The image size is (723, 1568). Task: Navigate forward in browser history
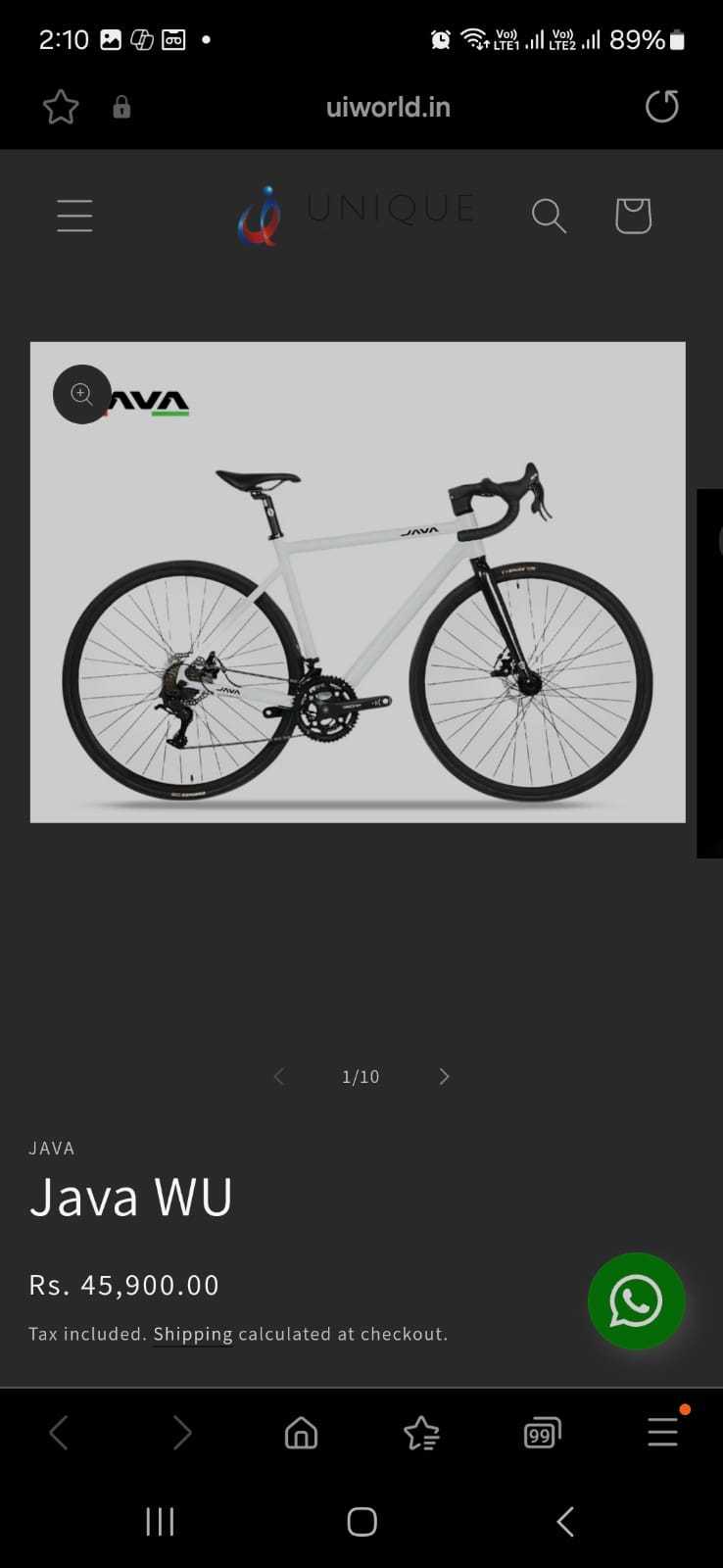click(181, 1433)
